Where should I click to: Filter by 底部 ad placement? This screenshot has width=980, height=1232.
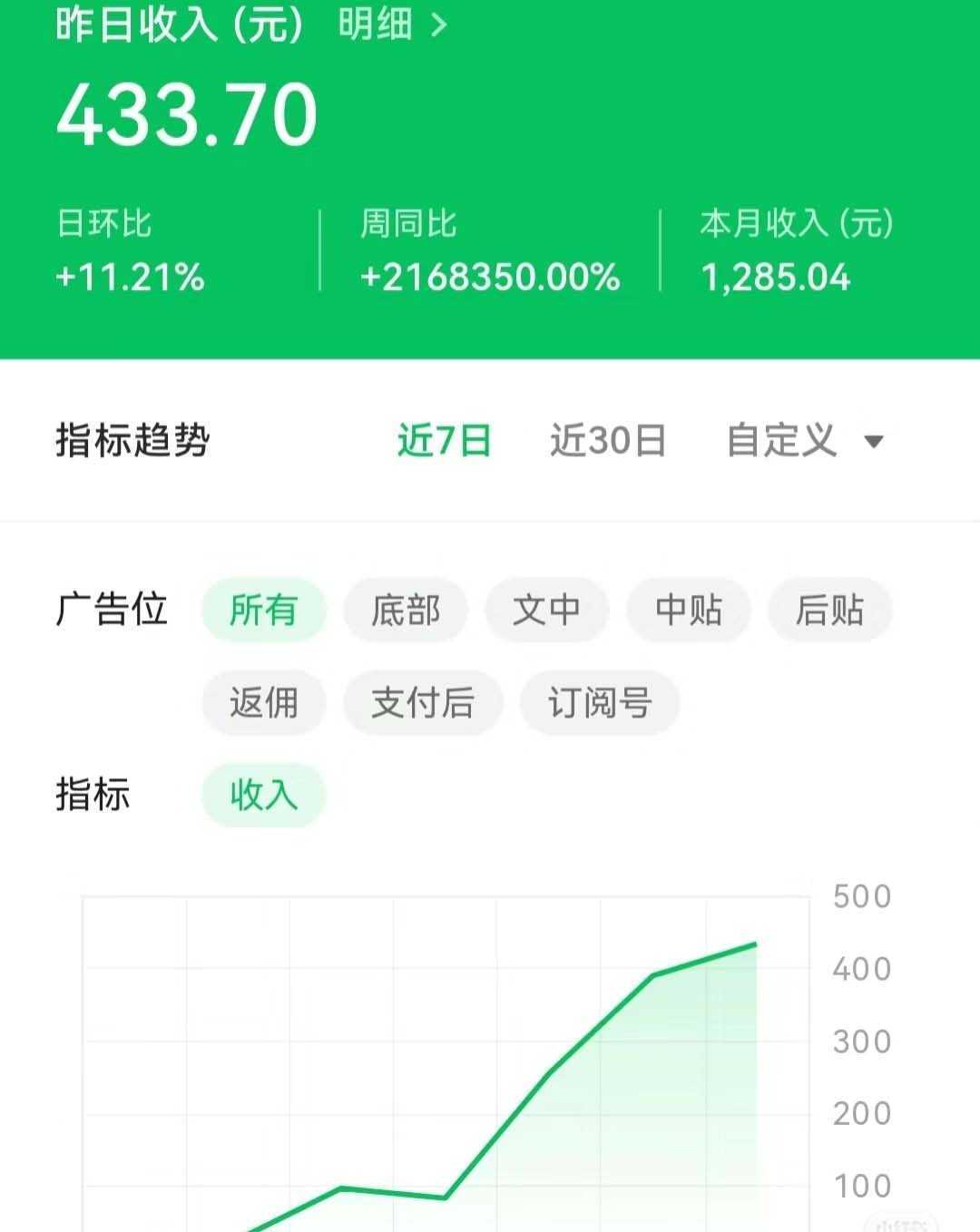(406, 611)
